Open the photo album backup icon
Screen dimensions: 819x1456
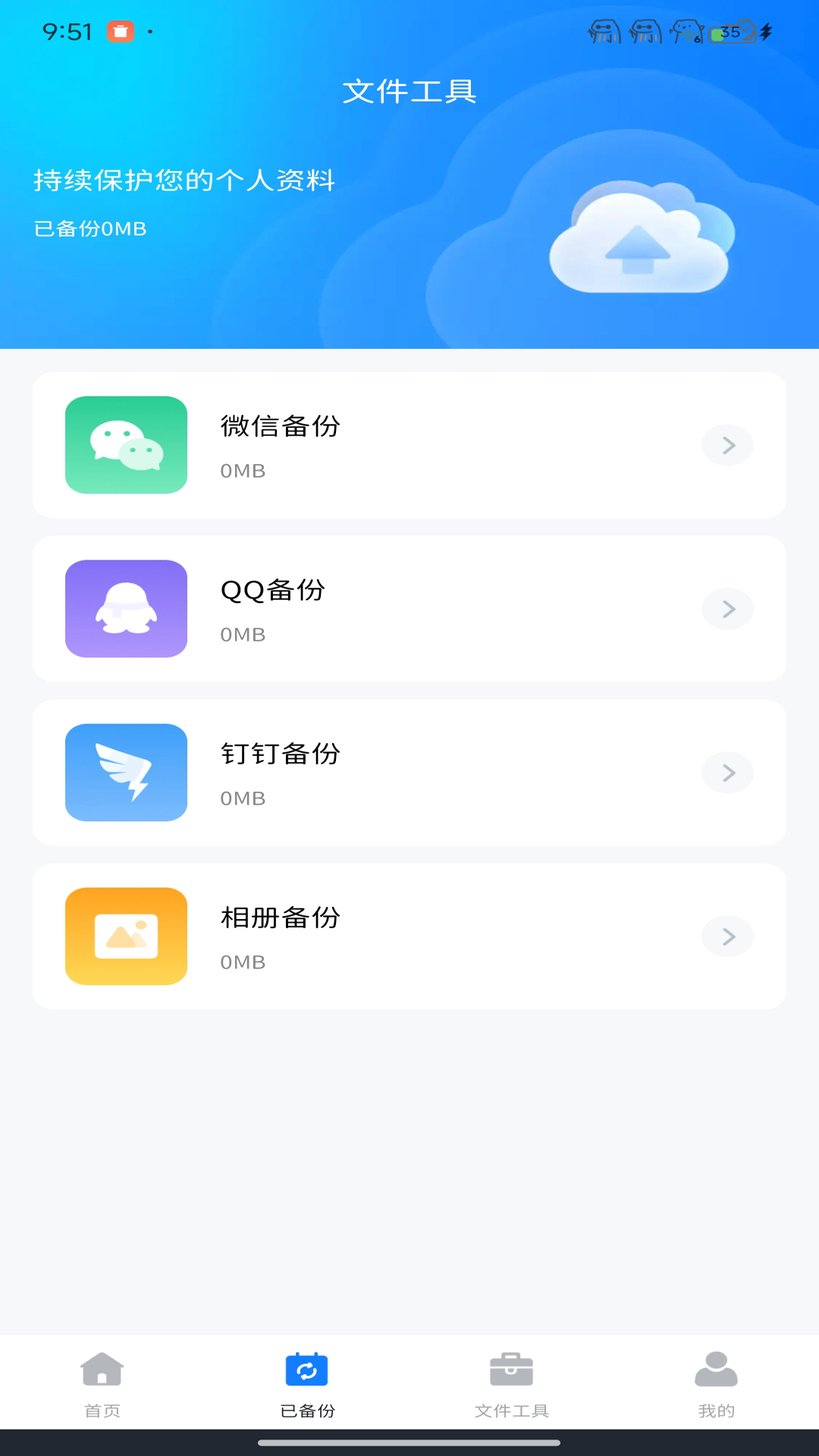pyautogui.click(x=126, y=937)
